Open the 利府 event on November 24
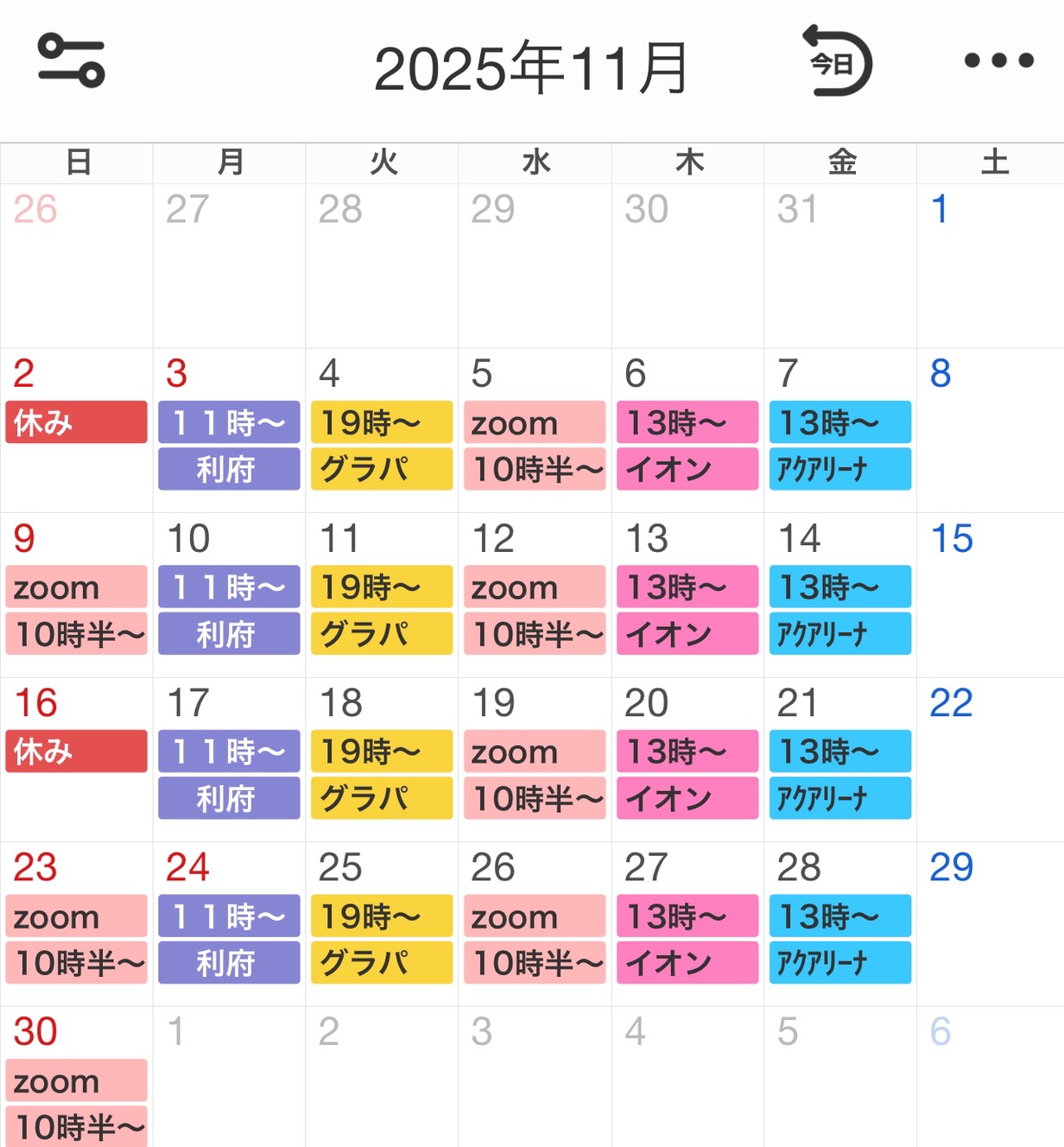The height and width of the screenshot is (1147, 1064). pos(229,962)
